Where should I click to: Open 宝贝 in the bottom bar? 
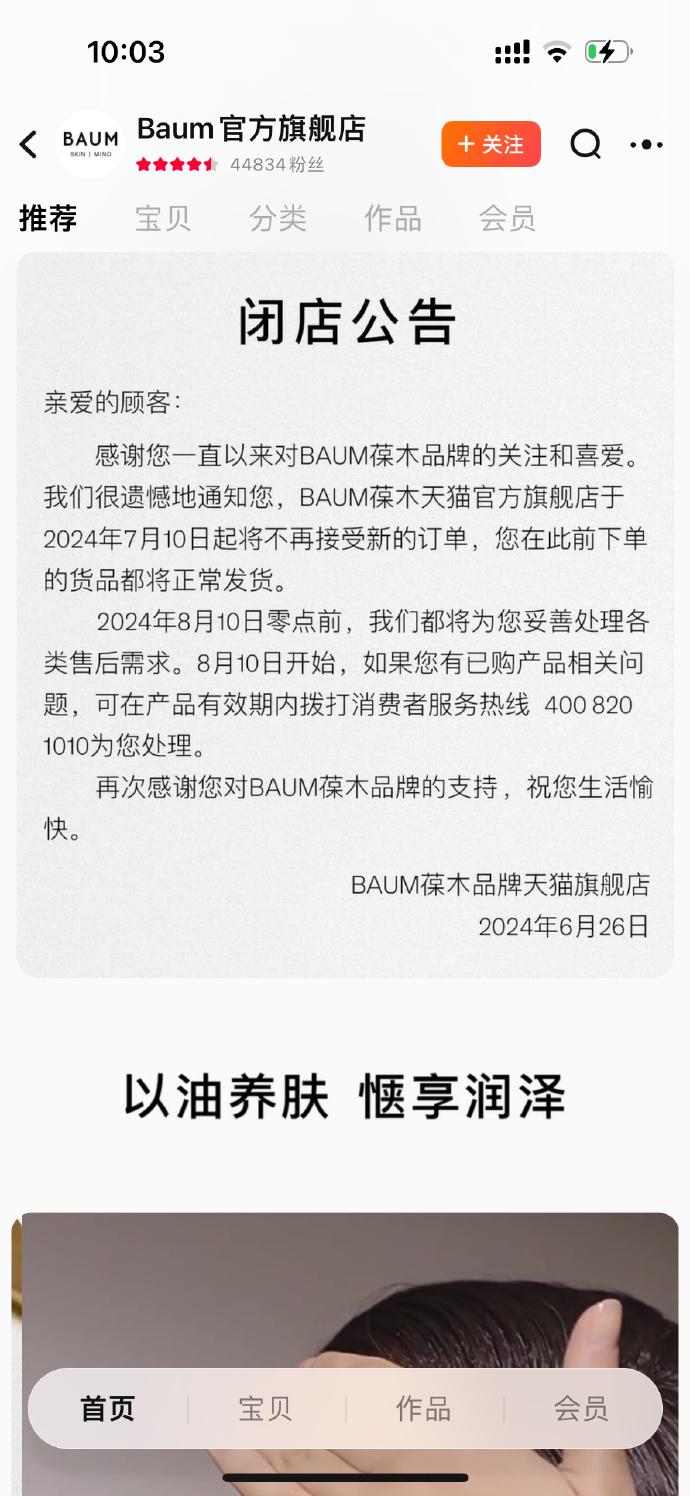click(266, 1408)
